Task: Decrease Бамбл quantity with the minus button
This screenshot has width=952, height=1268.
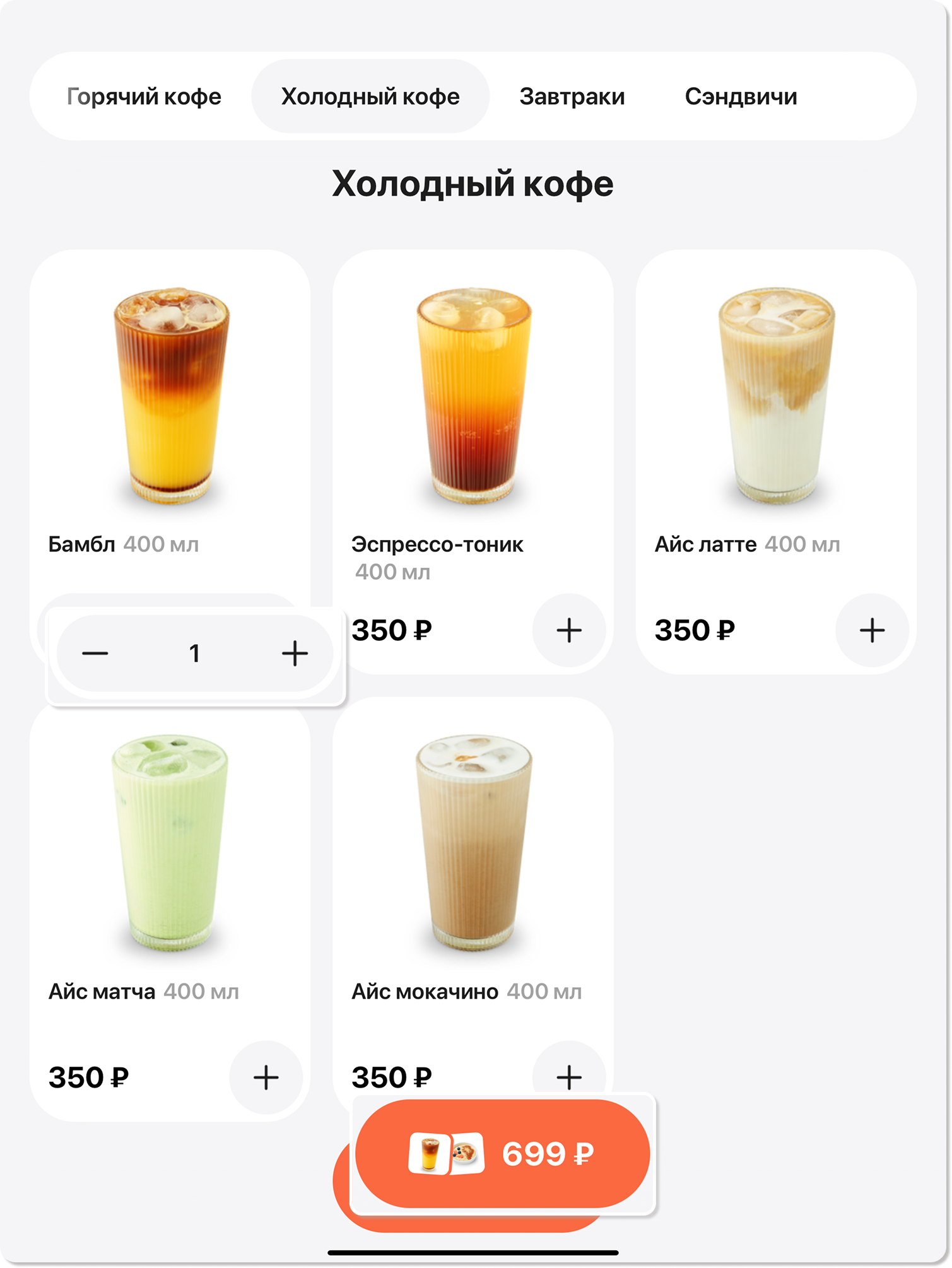Action: point(95,653)
